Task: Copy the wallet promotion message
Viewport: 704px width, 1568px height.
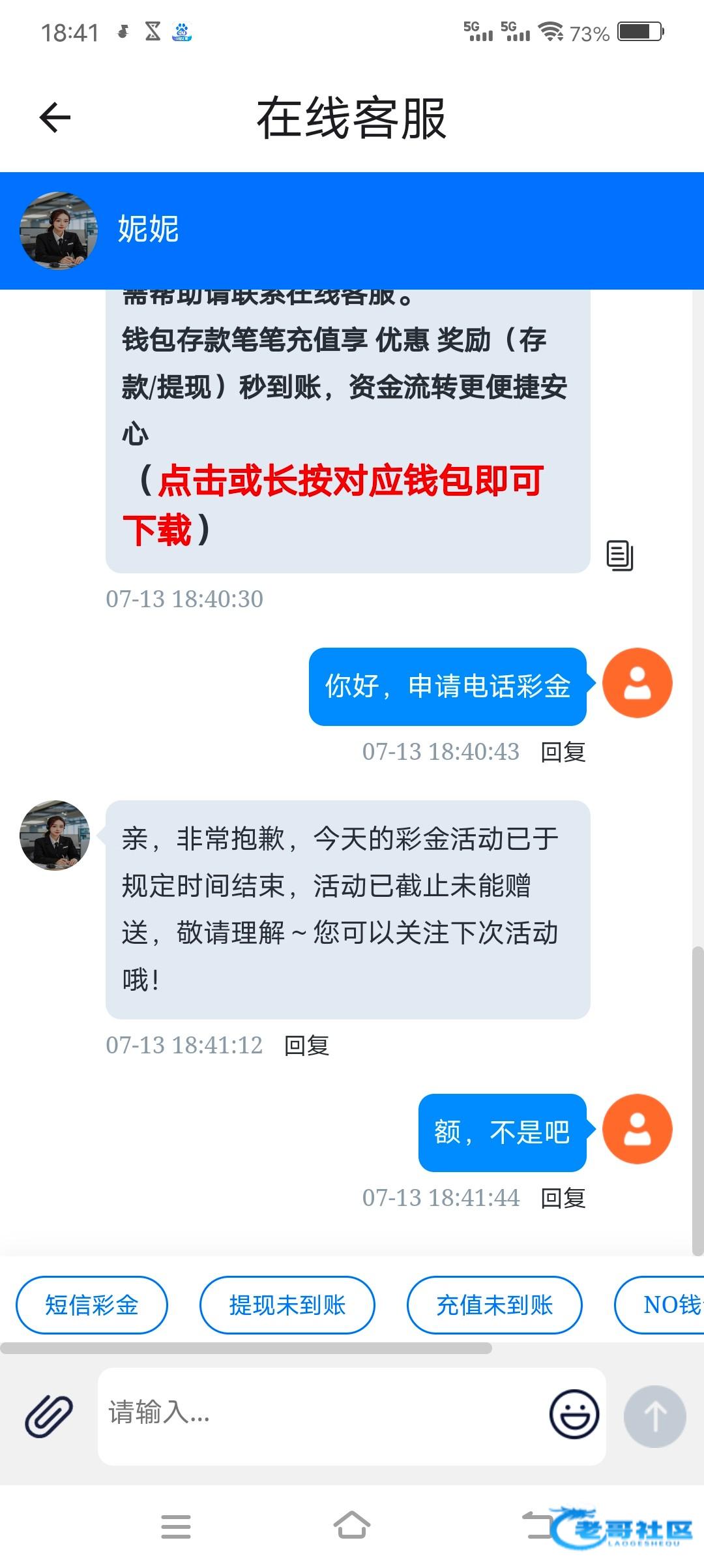Action: (619, 556)
